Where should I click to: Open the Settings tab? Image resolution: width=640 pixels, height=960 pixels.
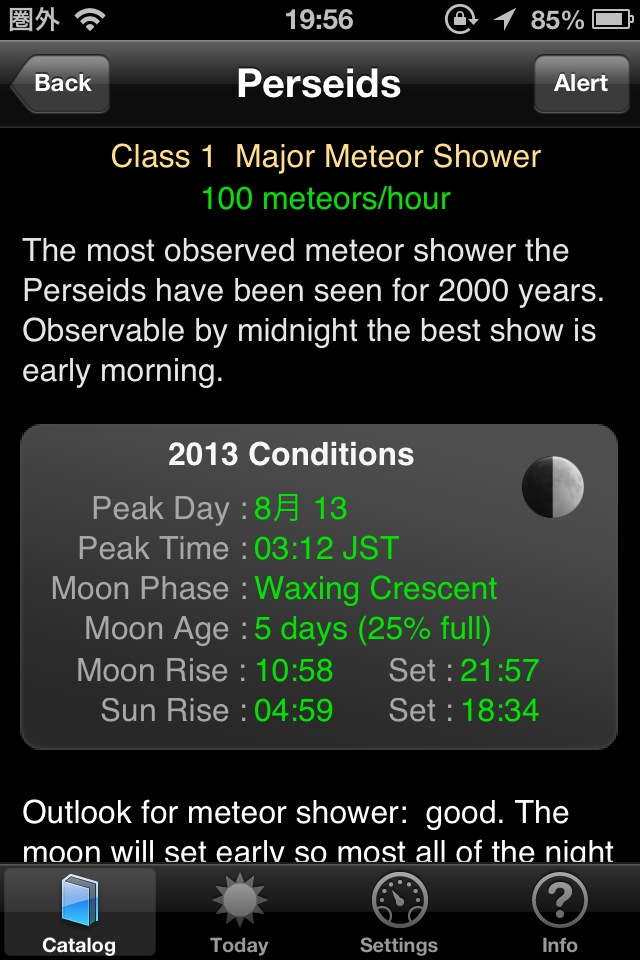click(399, 912)
